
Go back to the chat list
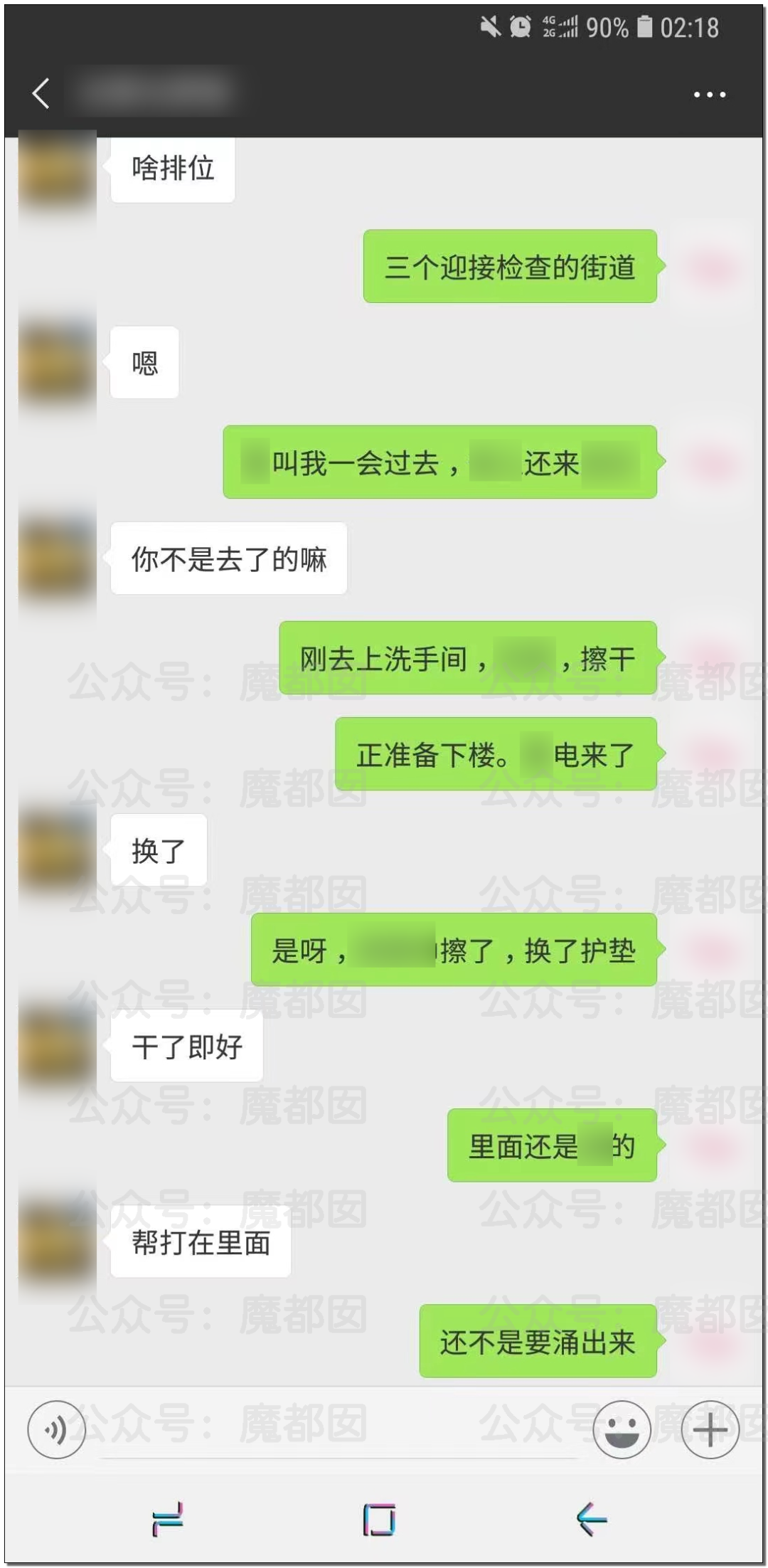tap(41, 93)
